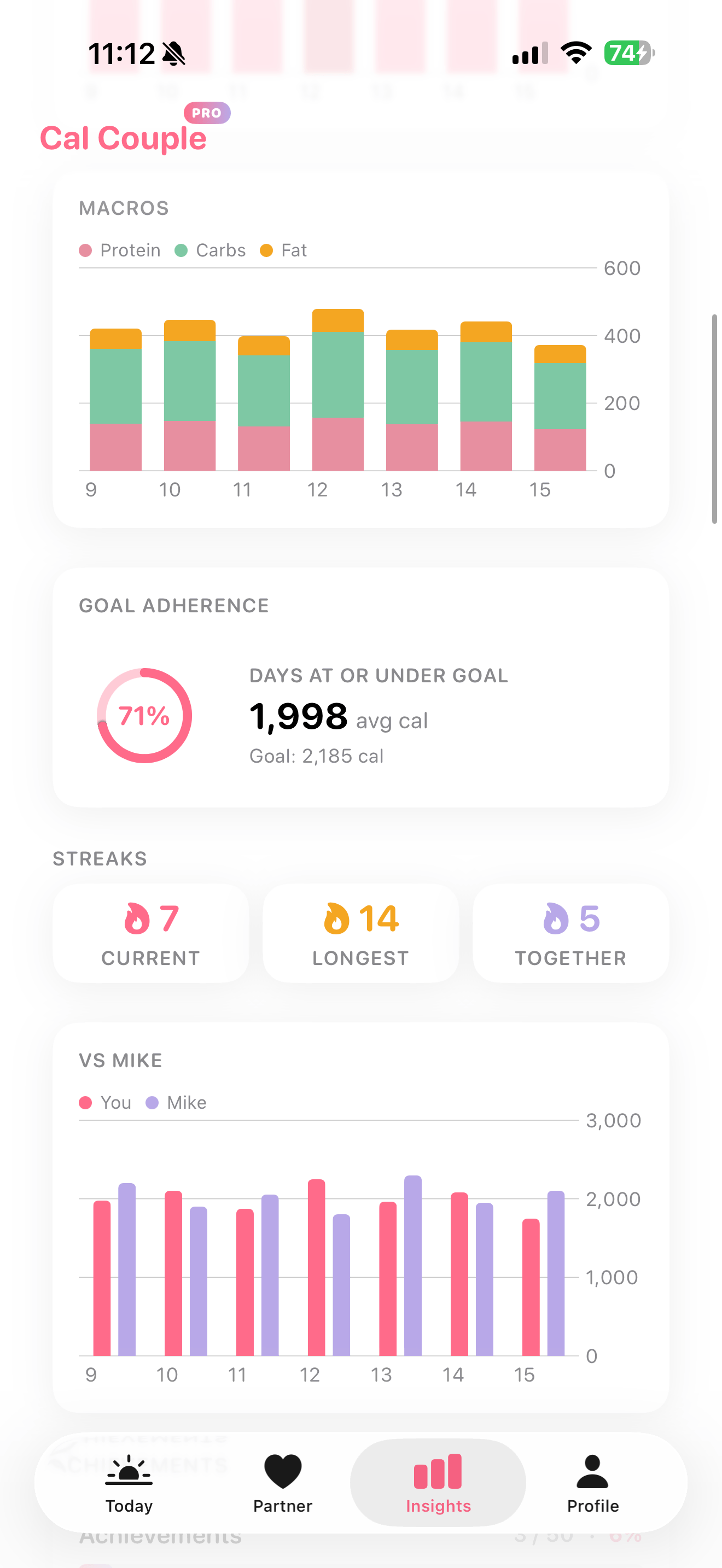722x1568 pixels.
Task: Open the Cal Couple title link
Action: click(123, 138)
